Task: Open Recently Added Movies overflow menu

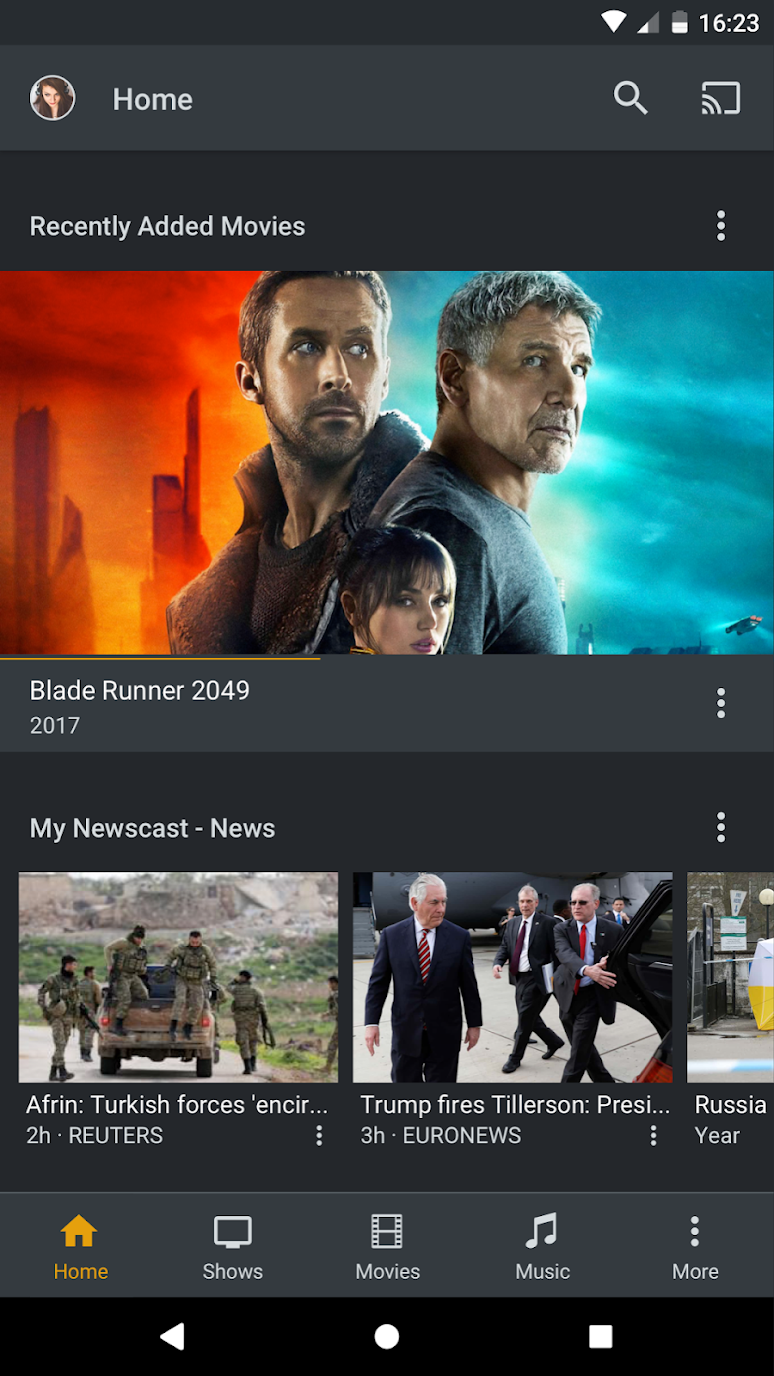Action: click(x=720, y=226)
